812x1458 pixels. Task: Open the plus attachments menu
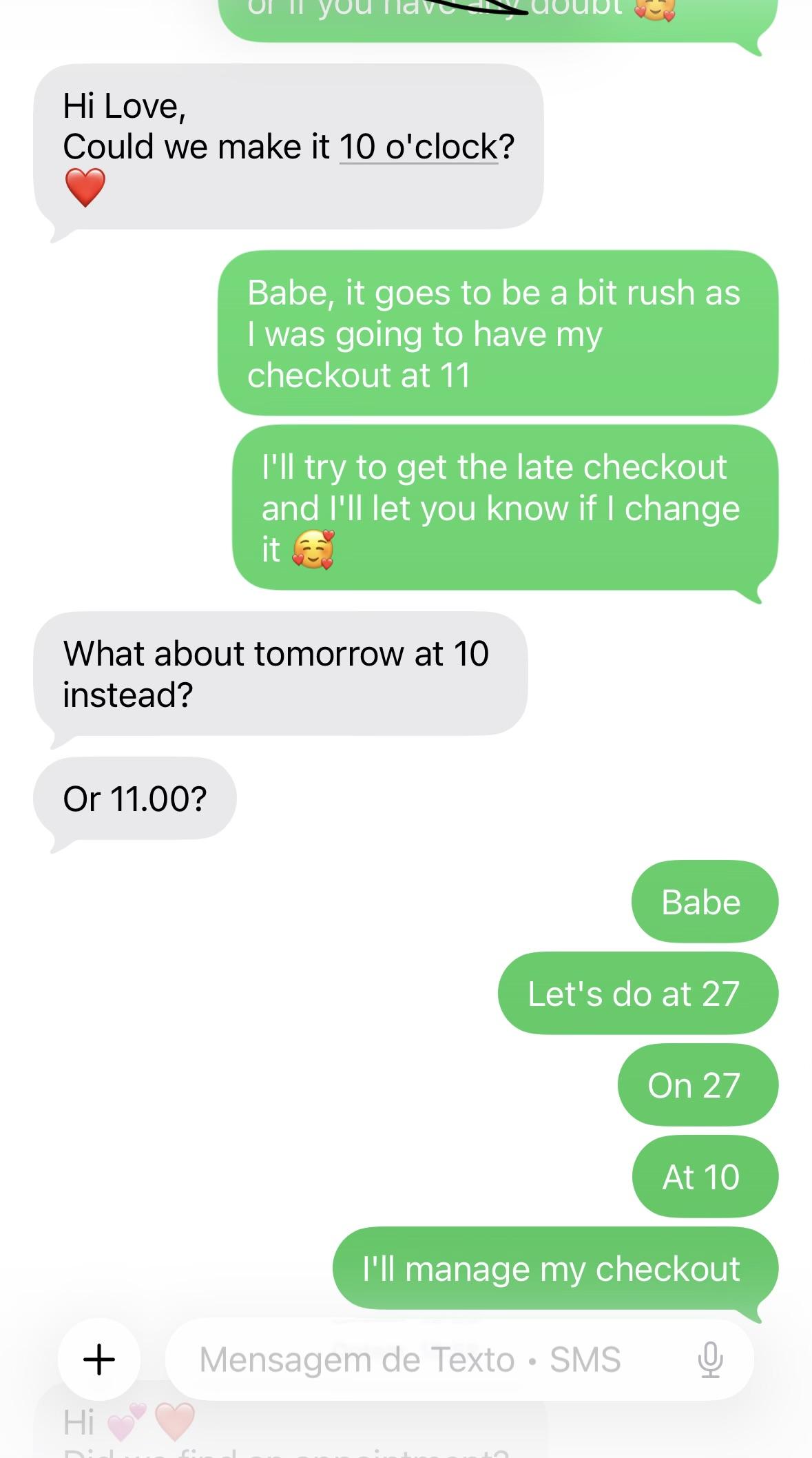click(99, 1359)
